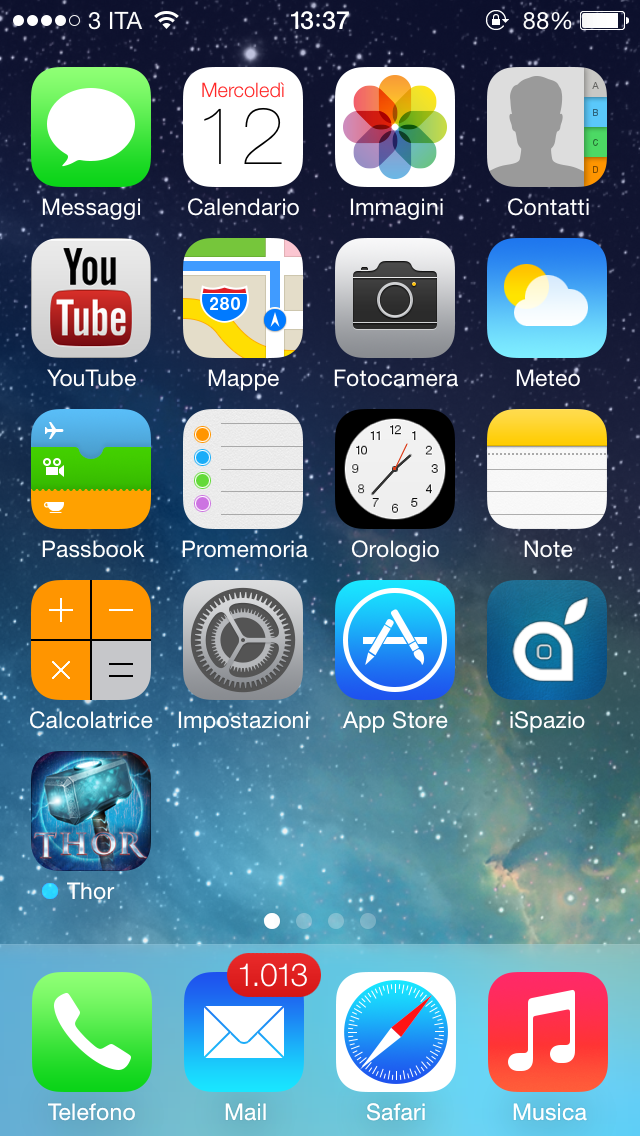
Task: Launch the Calendario app
Action: [243, 127]
